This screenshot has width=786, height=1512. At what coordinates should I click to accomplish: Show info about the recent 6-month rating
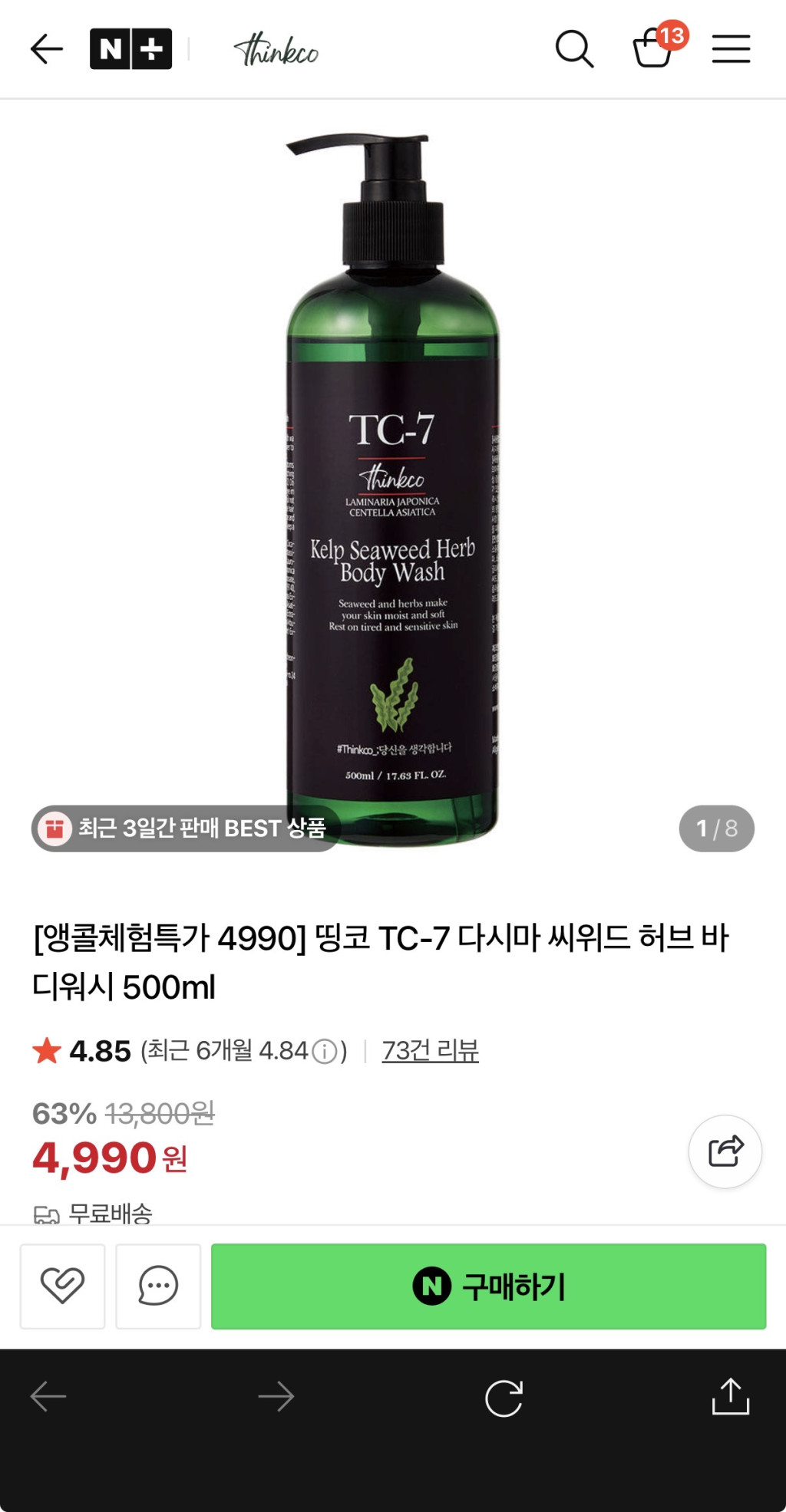pyautogui.click(x=325, y=1051)
